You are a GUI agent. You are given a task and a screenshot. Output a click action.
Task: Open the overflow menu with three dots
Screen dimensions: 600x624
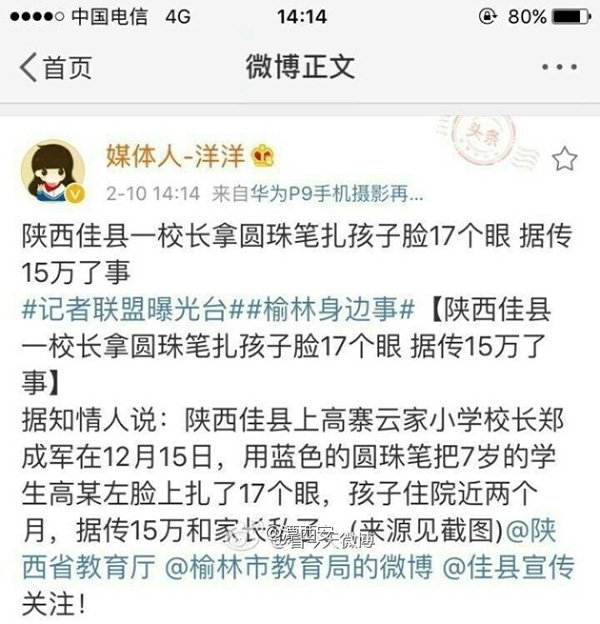[559, 67]
